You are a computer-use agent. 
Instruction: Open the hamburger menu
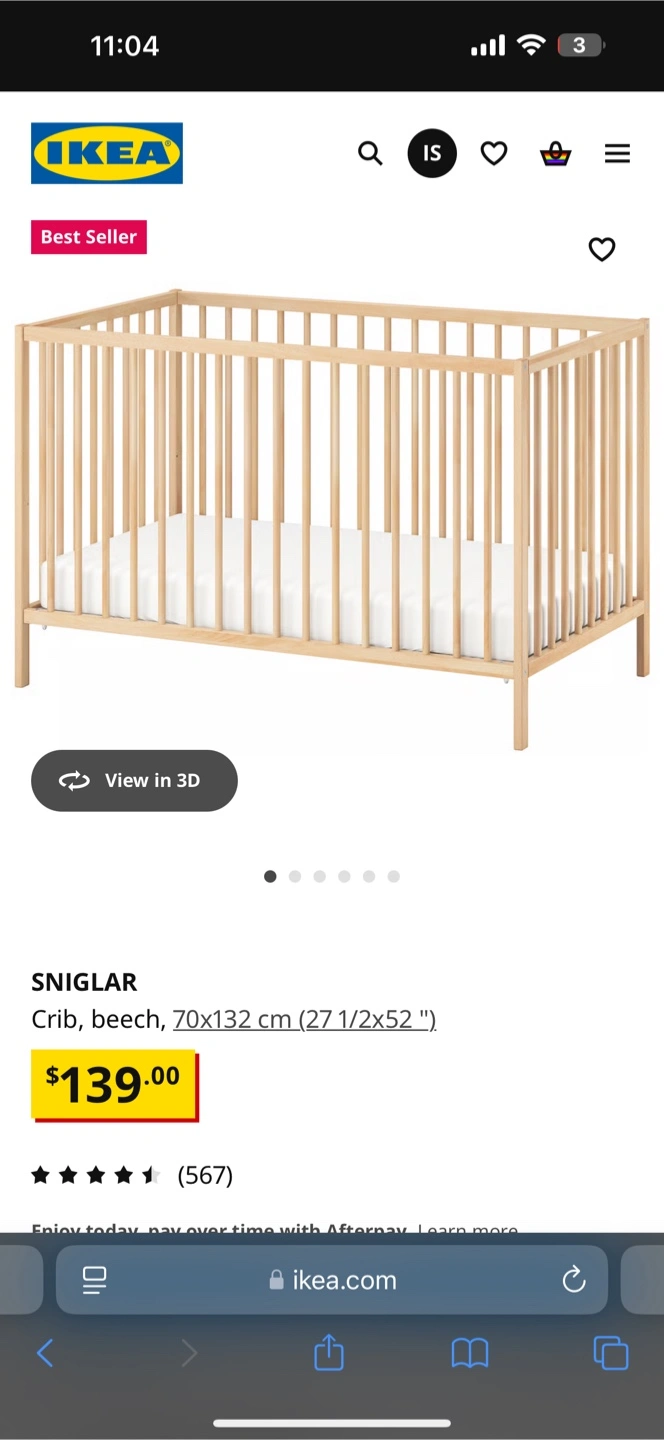(617, 153)
